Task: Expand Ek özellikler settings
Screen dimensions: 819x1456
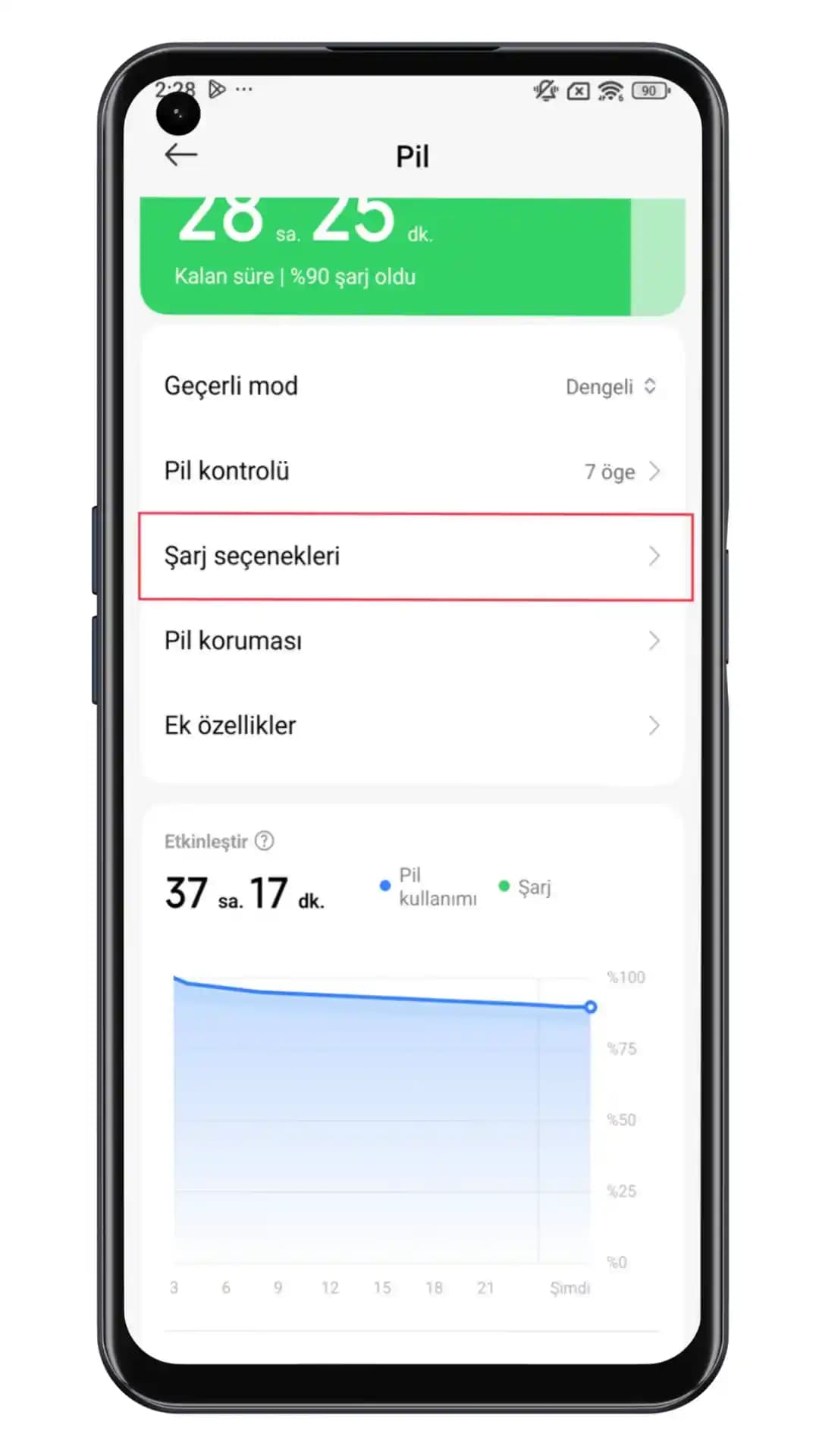Action: (413, 726)
